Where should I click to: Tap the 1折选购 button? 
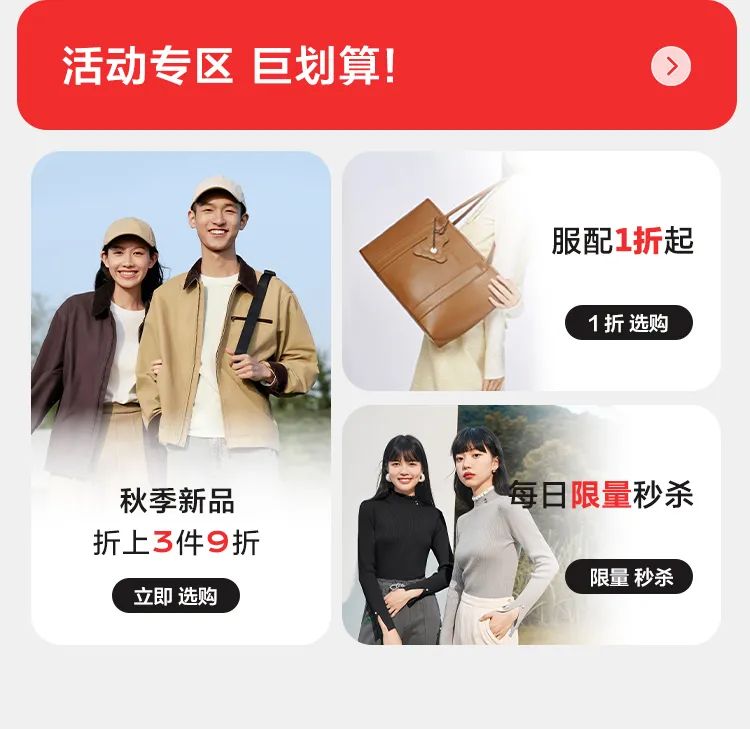628,323
